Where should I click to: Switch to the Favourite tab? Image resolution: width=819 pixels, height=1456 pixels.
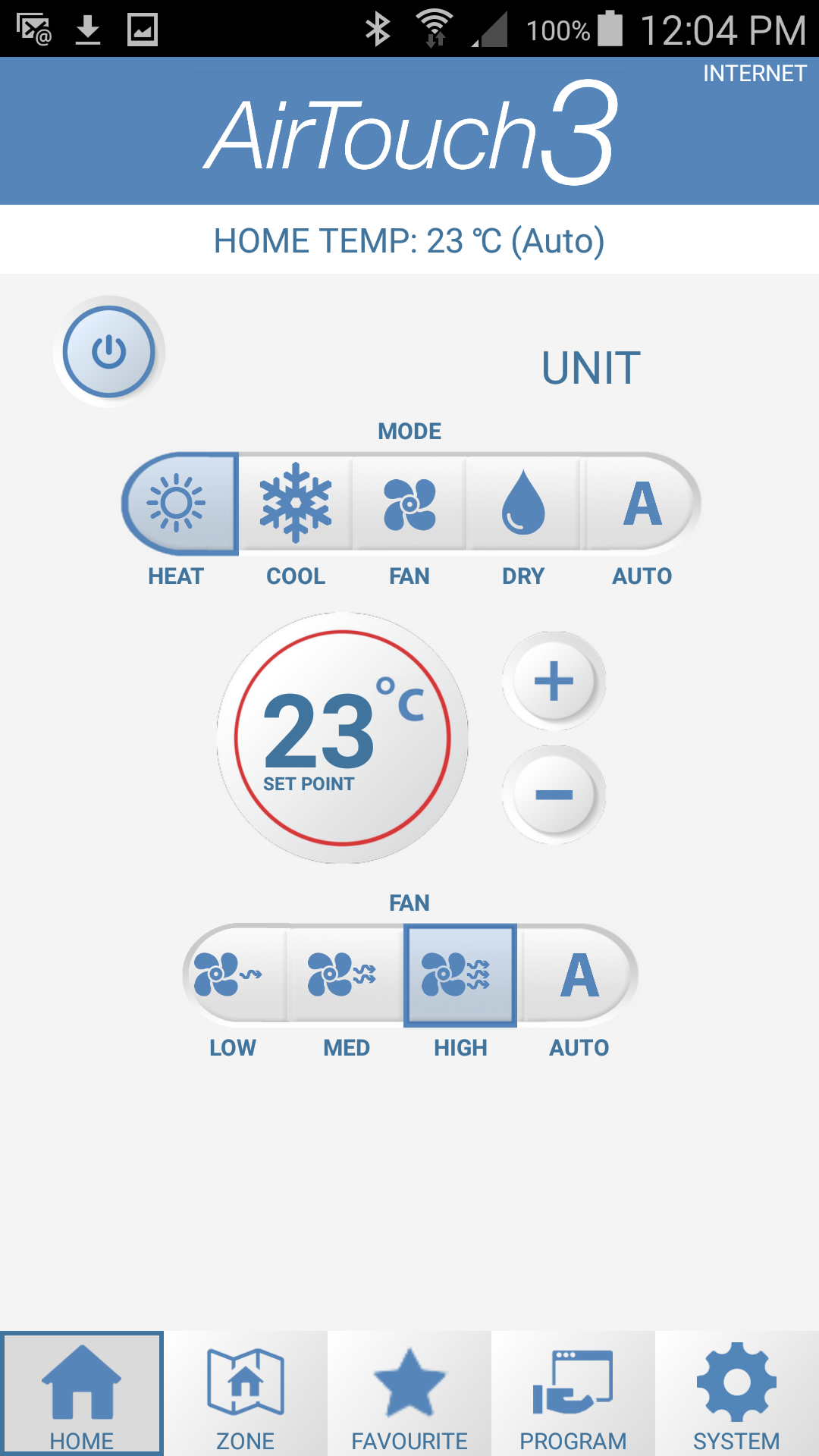409,1394
